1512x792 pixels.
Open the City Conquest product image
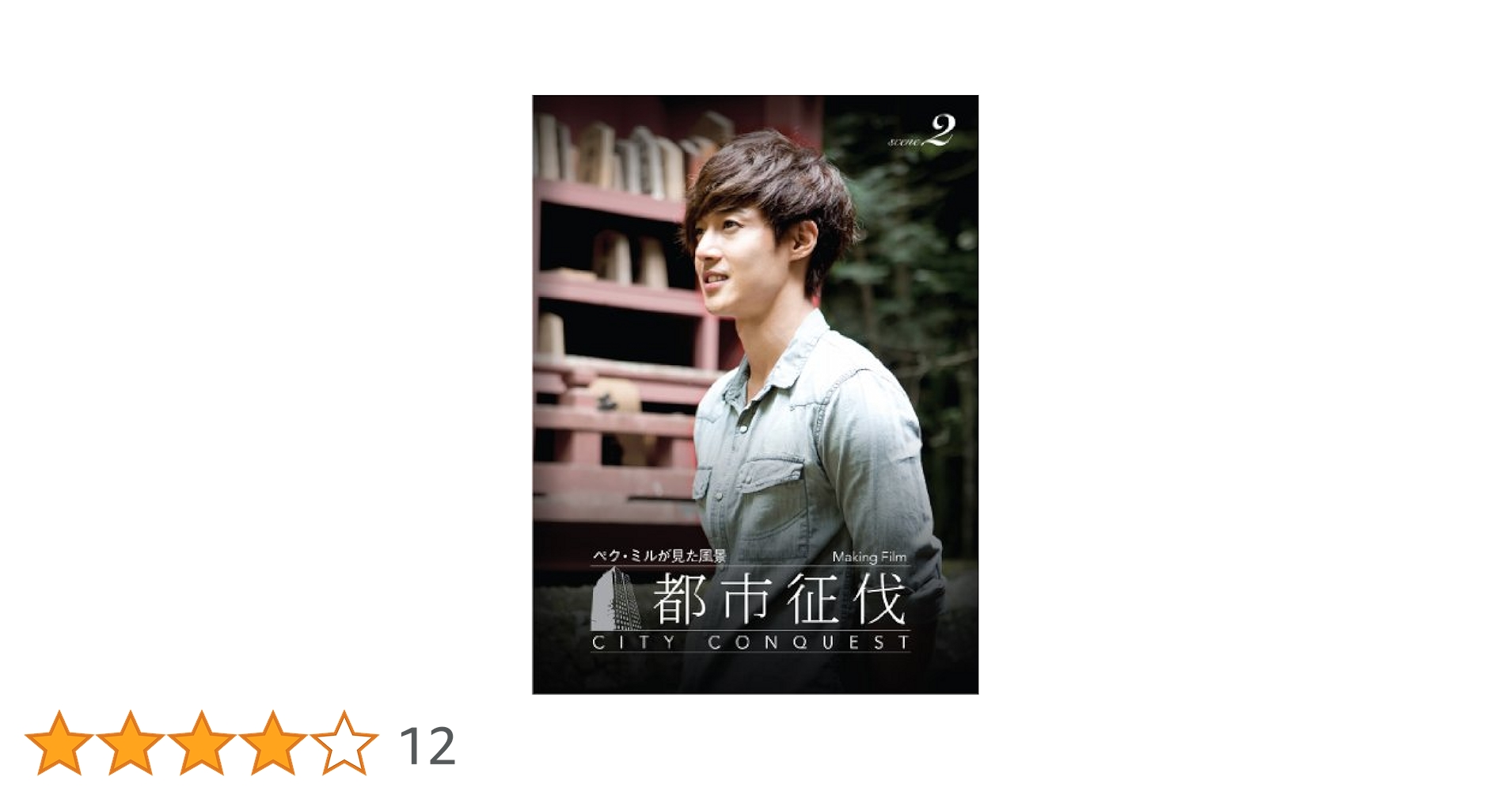[755, 394]
